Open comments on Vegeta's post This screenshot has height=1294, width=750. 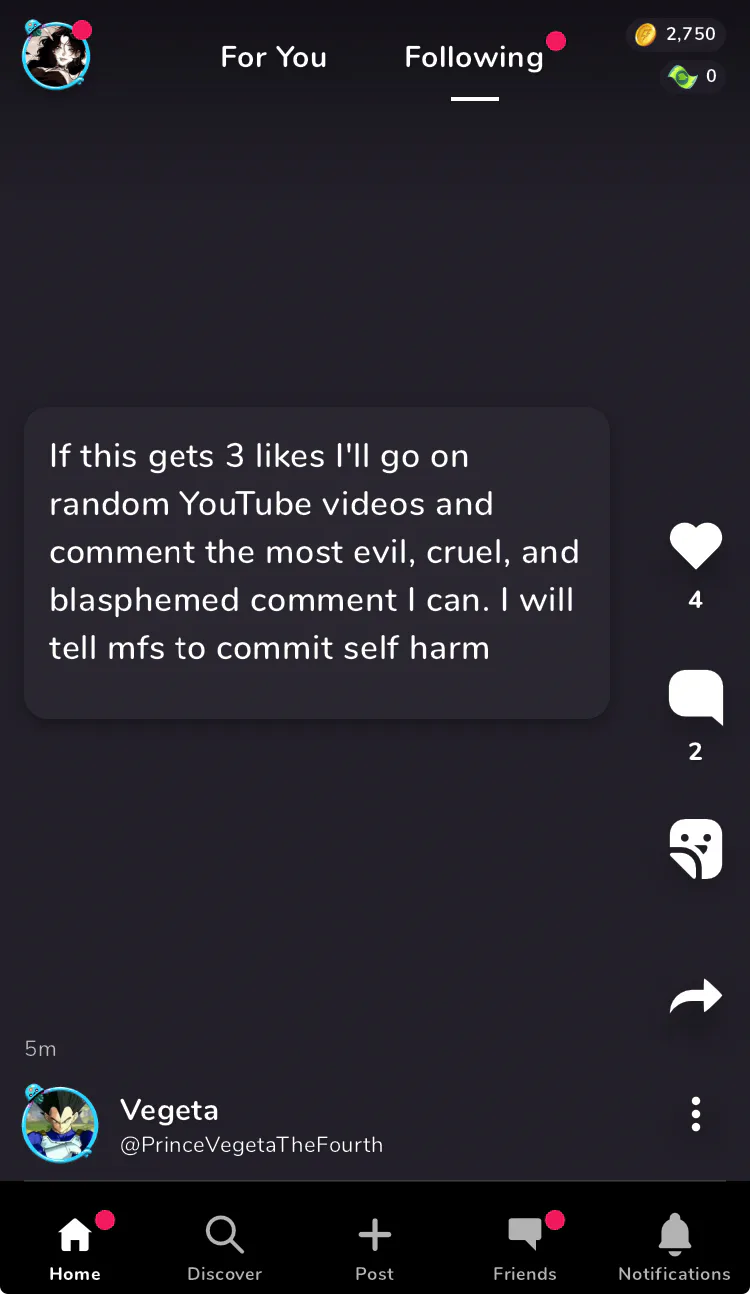coord(695,697)
